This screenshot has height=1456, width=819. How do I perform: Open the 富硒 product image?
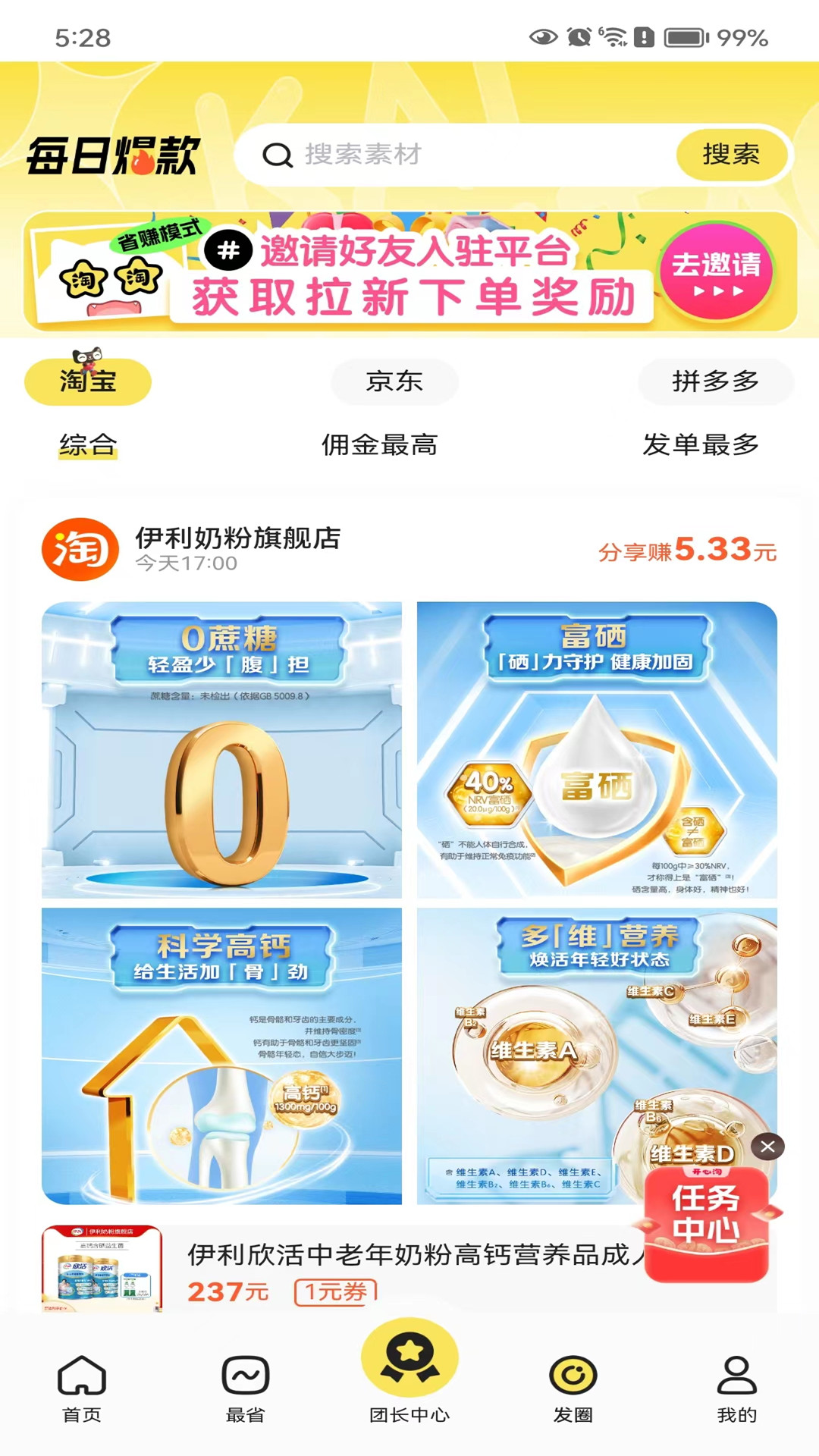point(597,750)
